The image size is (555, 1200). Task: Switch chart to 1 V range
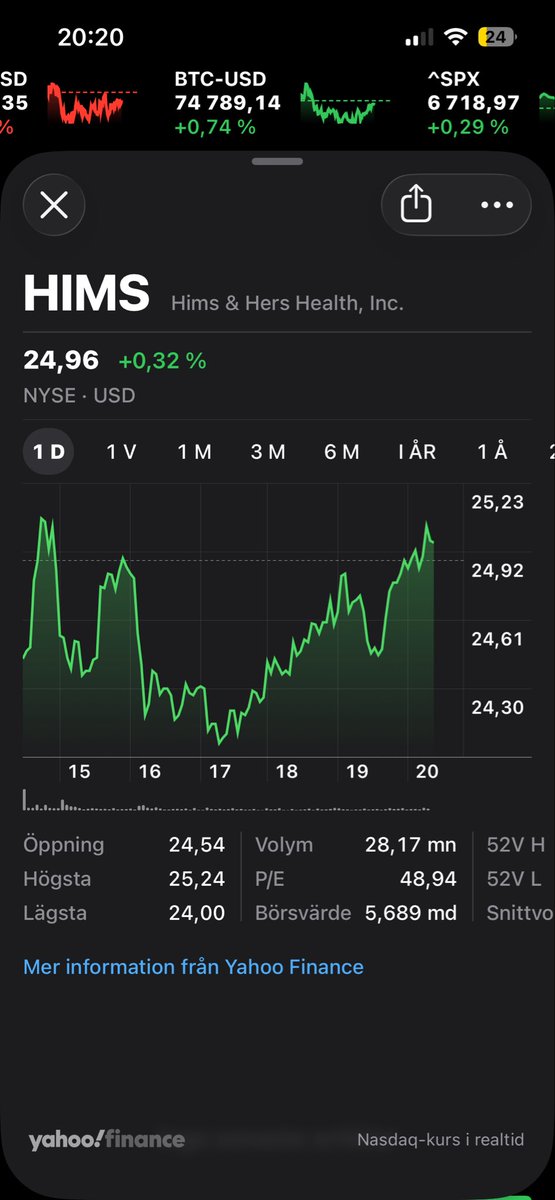[121, 452]
